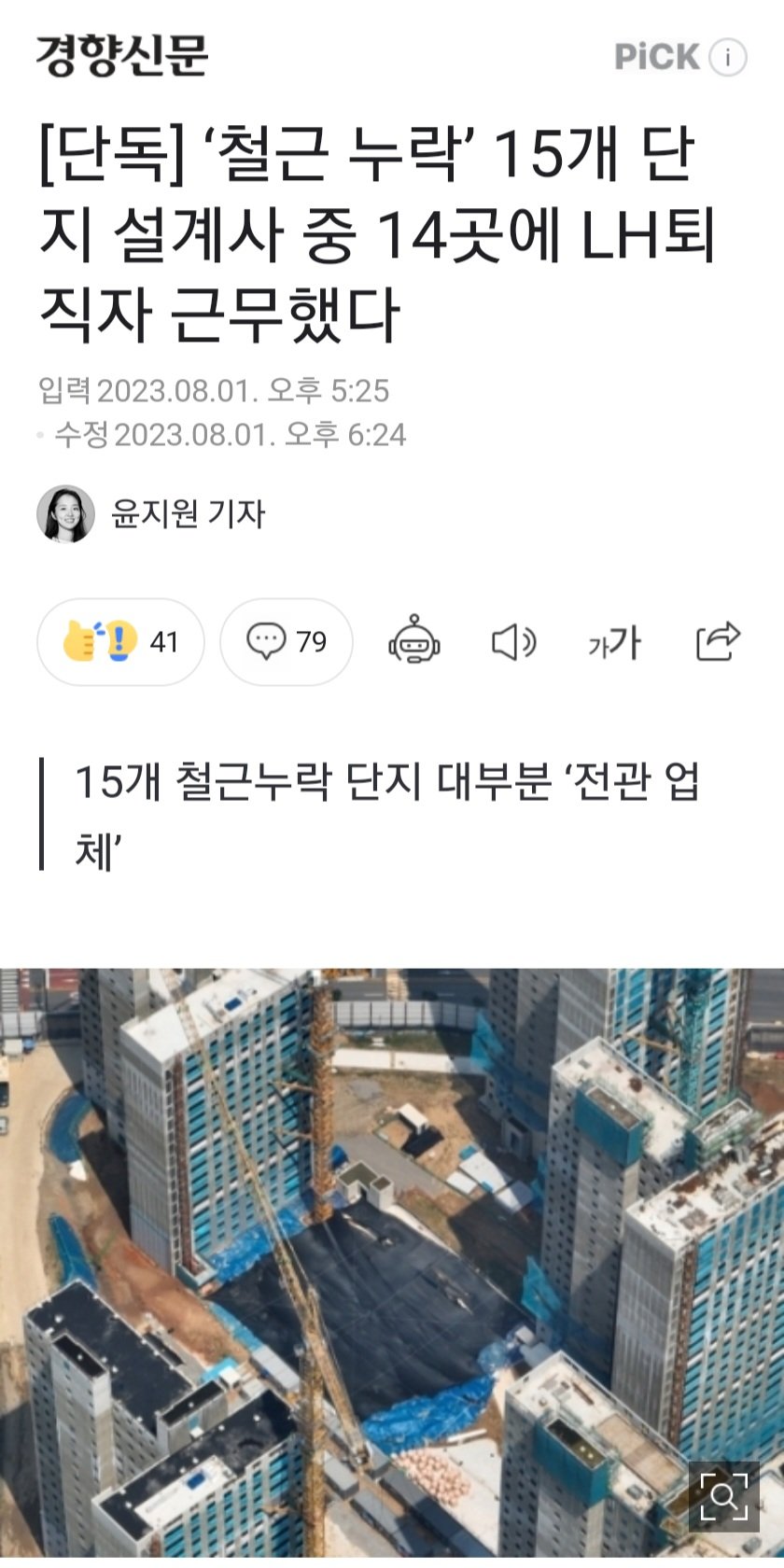Screen dimensions: 784x1568
Task: Enlarge the construction site photo
Action: point(724,1496)
